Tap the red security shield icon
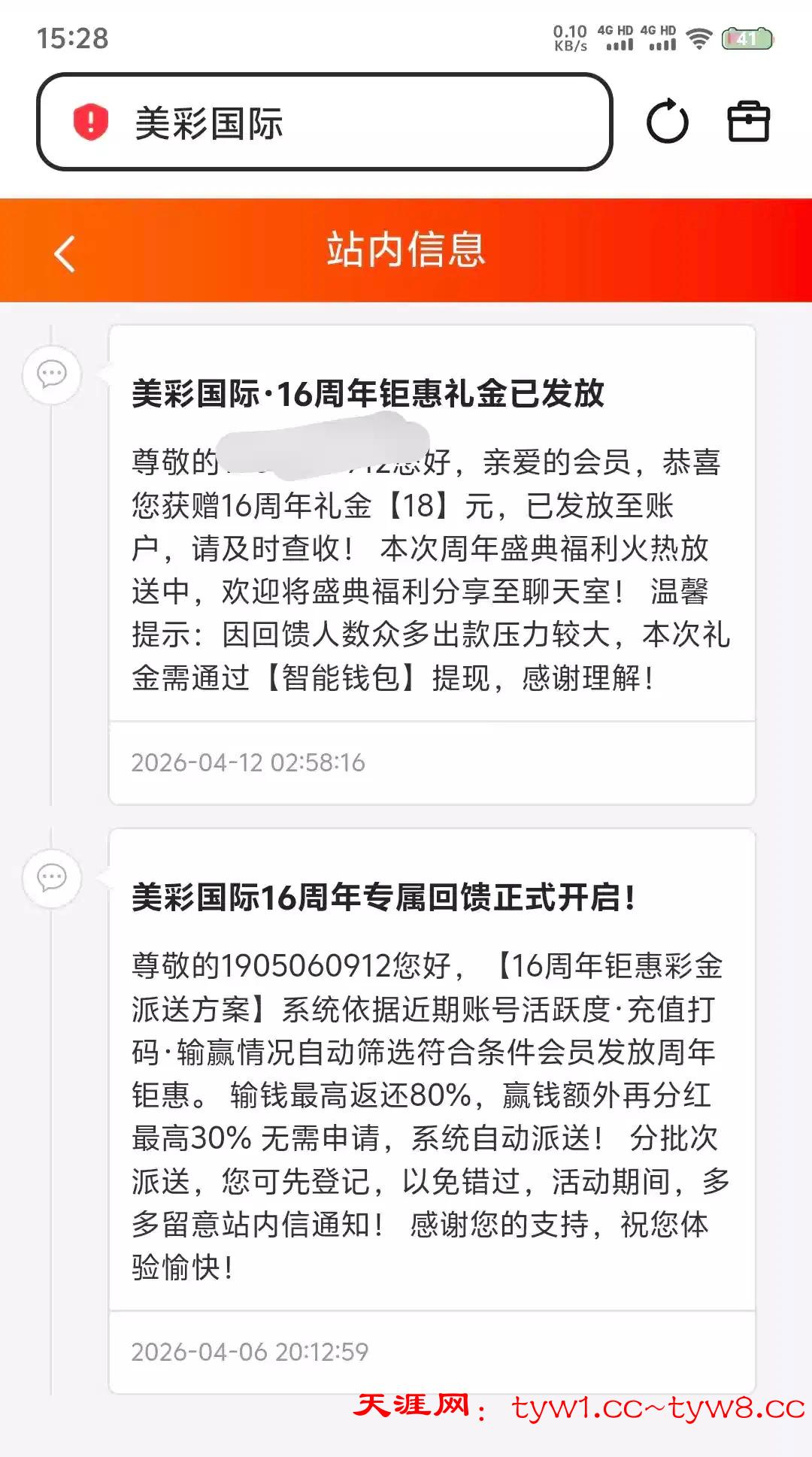The height and width of the screenshot is (1457, 812). (90, 122)
